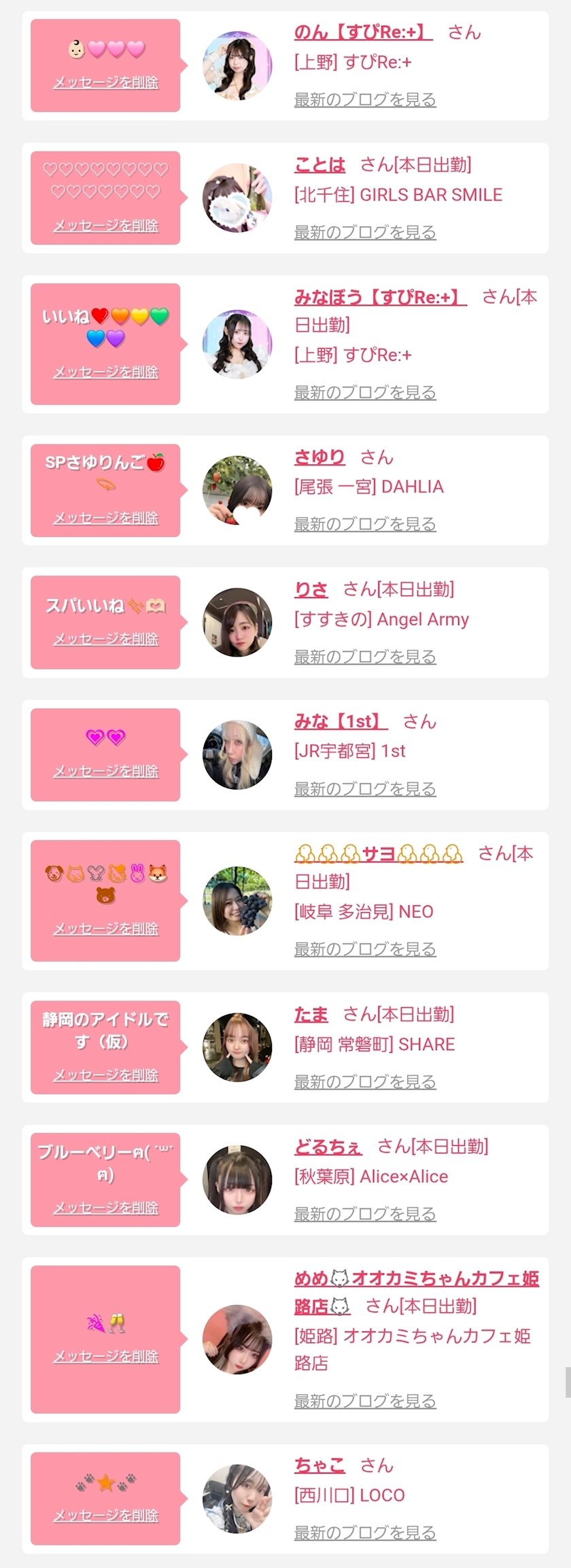This screenshot has height=1568, width=571.
Task: View ことは's latest blog
Action: point(364,232)
